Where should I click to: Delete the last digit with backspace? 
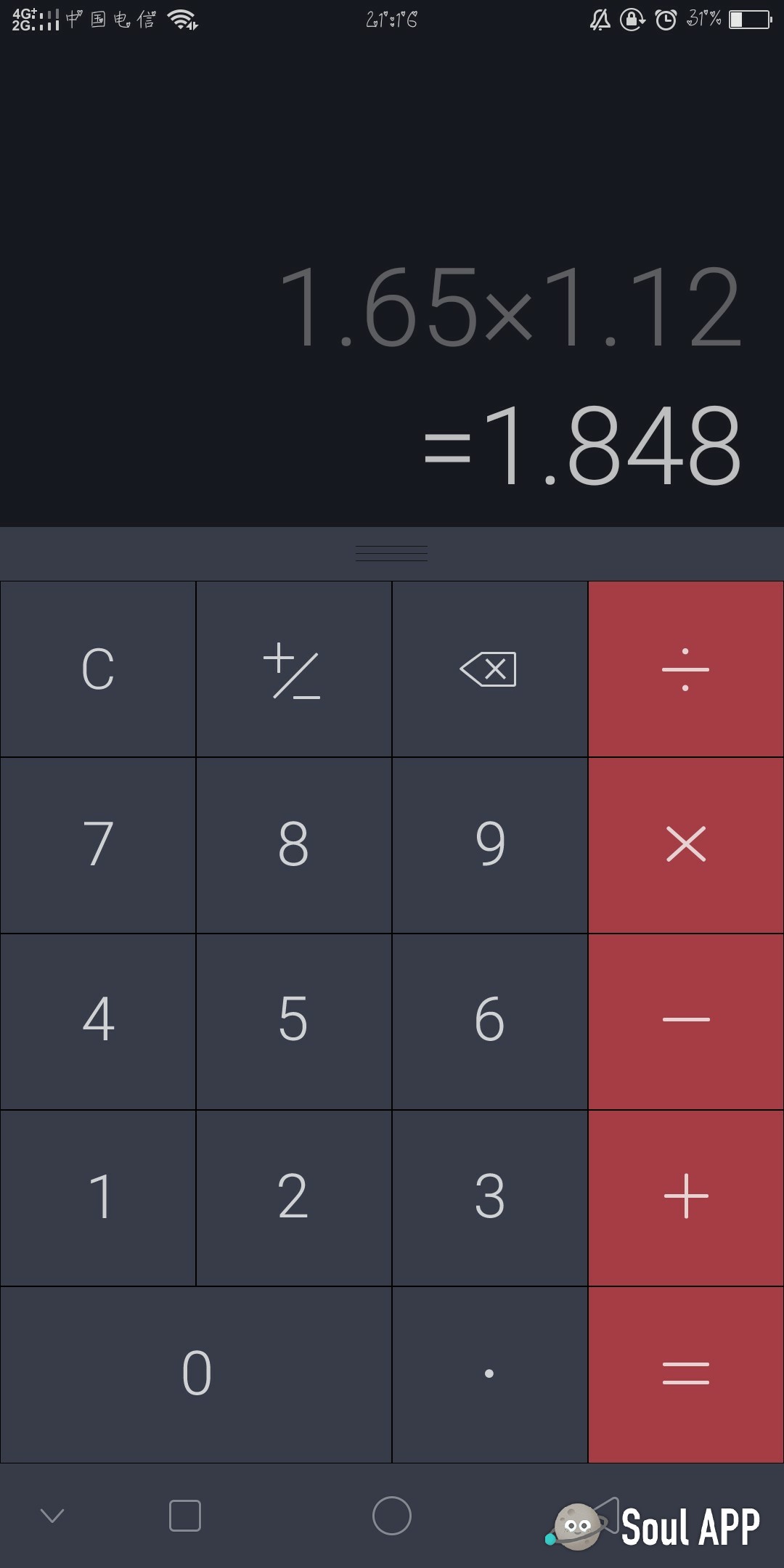(x=490, y=669)
